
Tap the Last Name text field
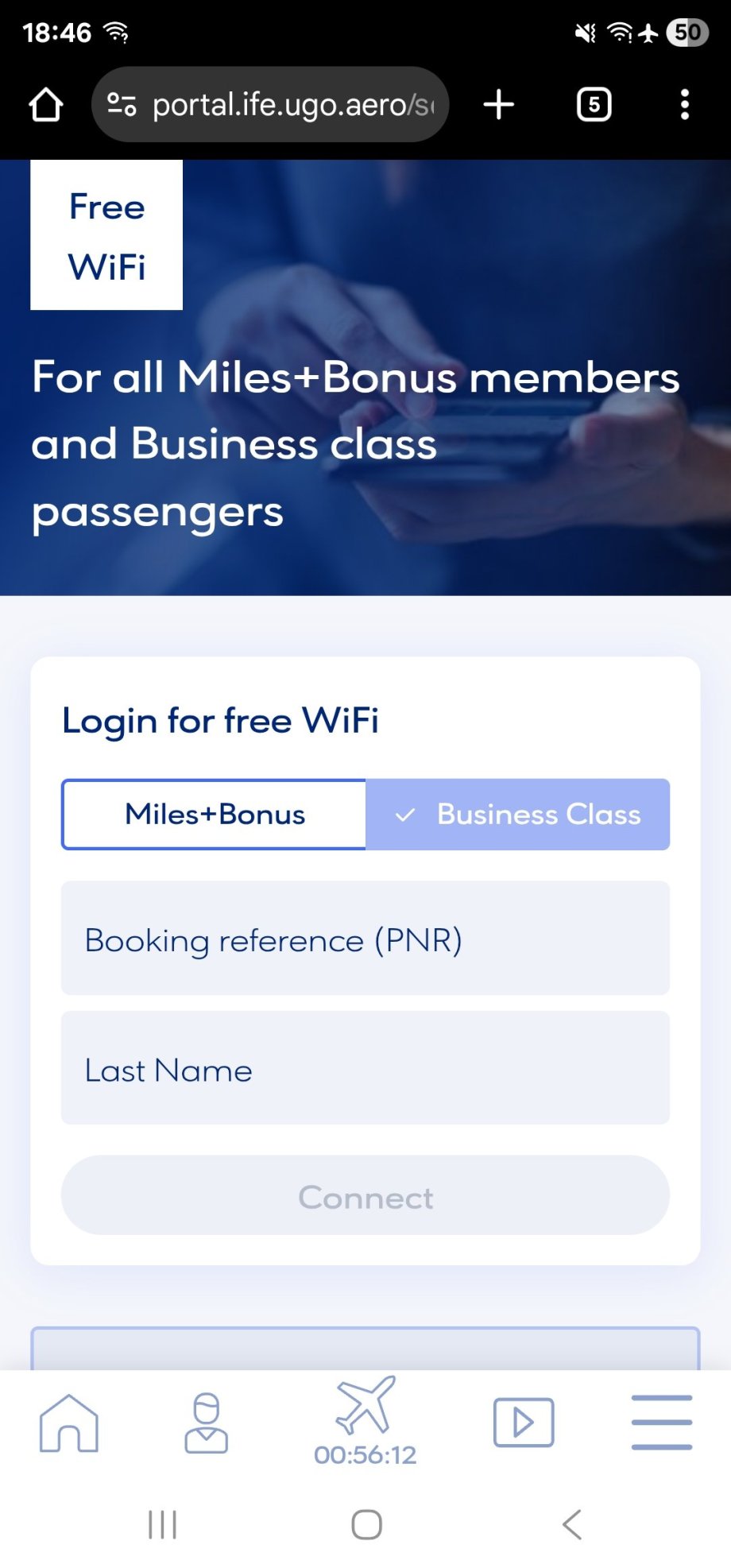click(365, 1069)
